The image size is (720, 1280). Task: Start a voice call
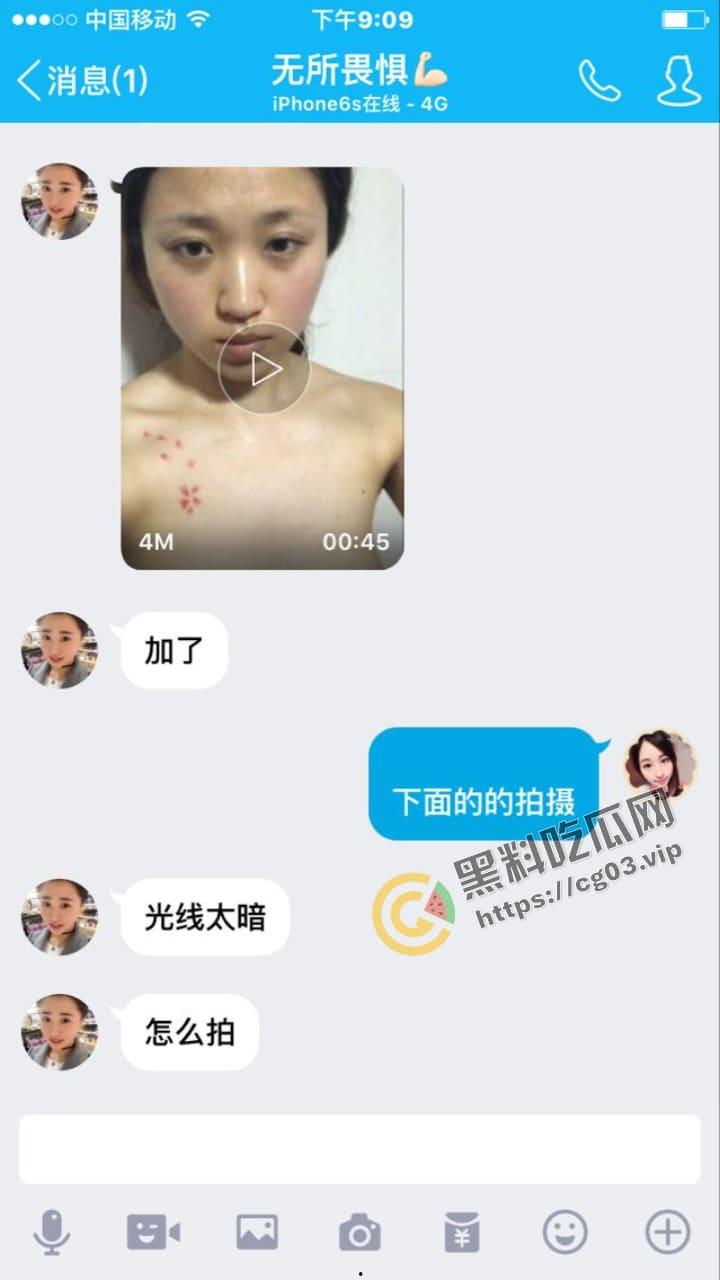click(599, 81)
